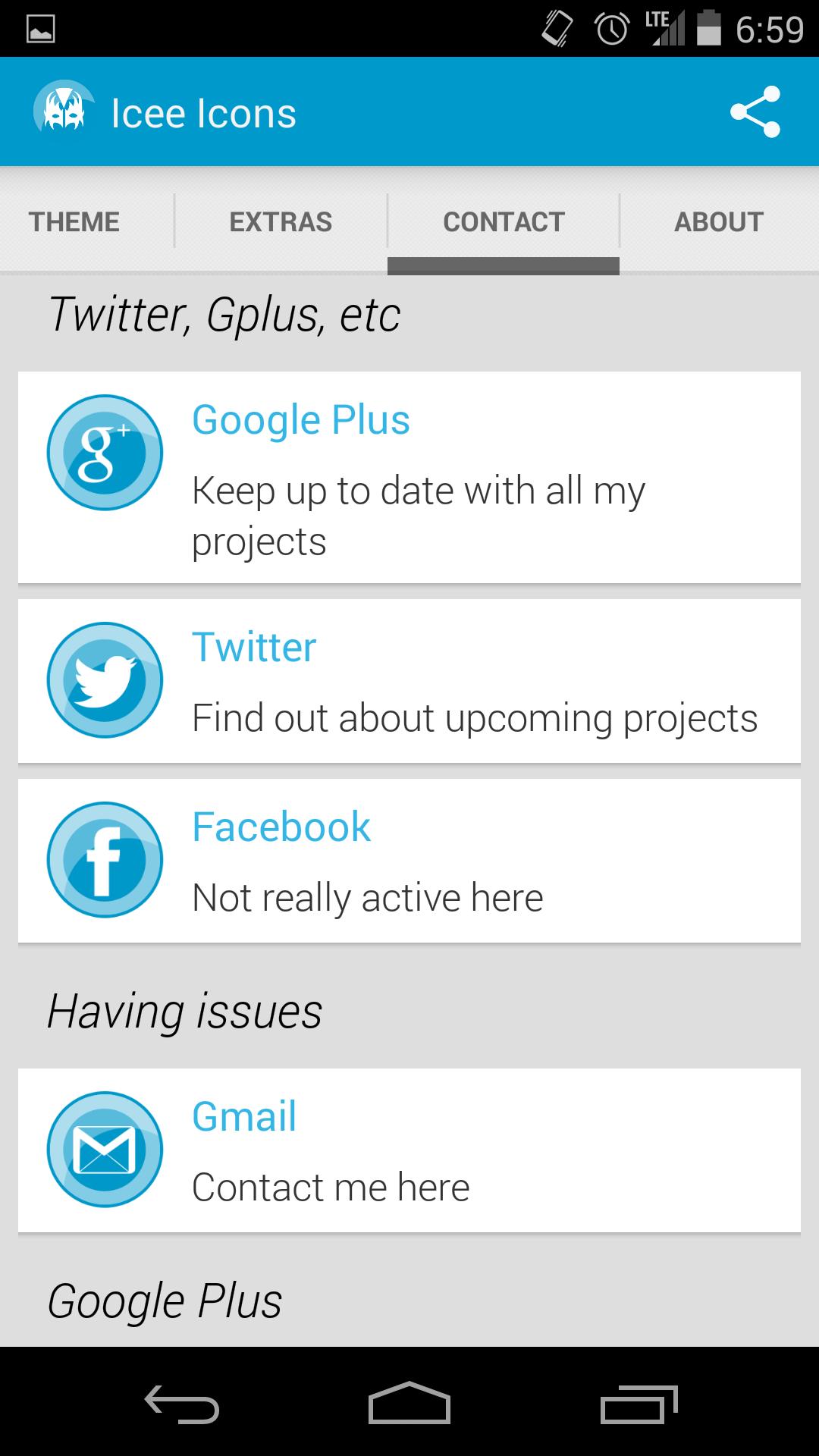Share Icee Icons via the share icon

[x=755, y=112]
